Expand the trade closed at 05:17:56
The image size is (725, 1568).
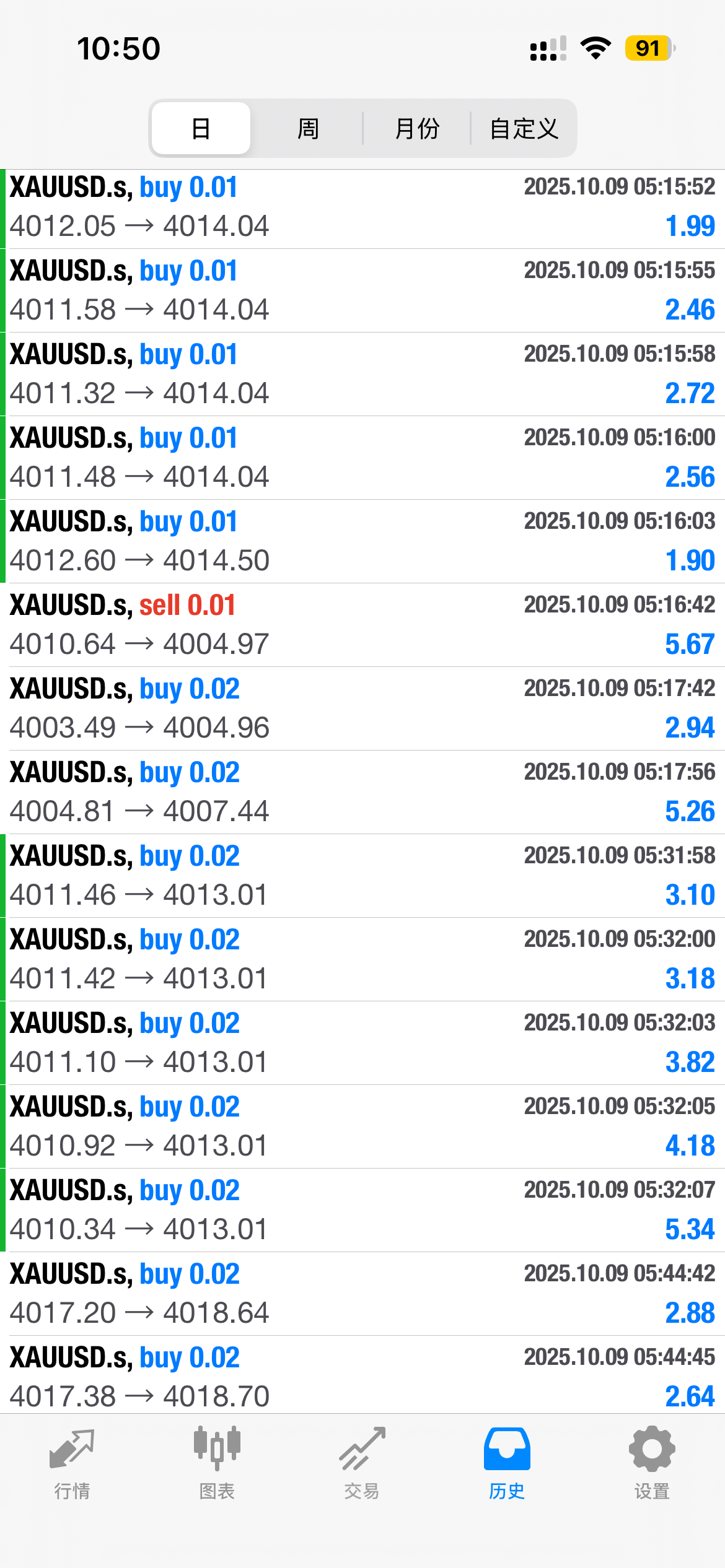pyautogui.click(x=362, y=792)
